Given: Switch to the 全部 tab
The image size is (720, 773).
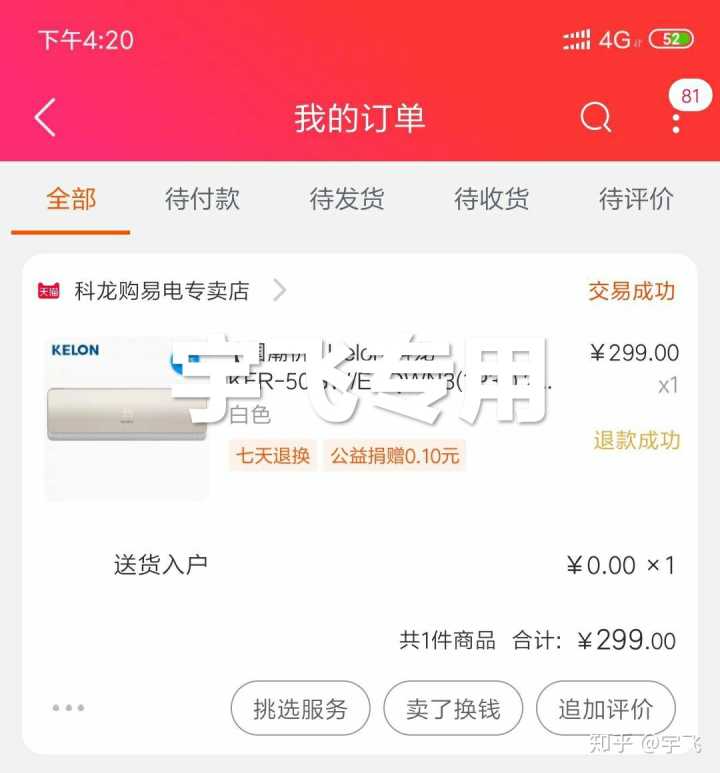Looking at the screenshot, I should pyautogui.click(x=71, y=199).
